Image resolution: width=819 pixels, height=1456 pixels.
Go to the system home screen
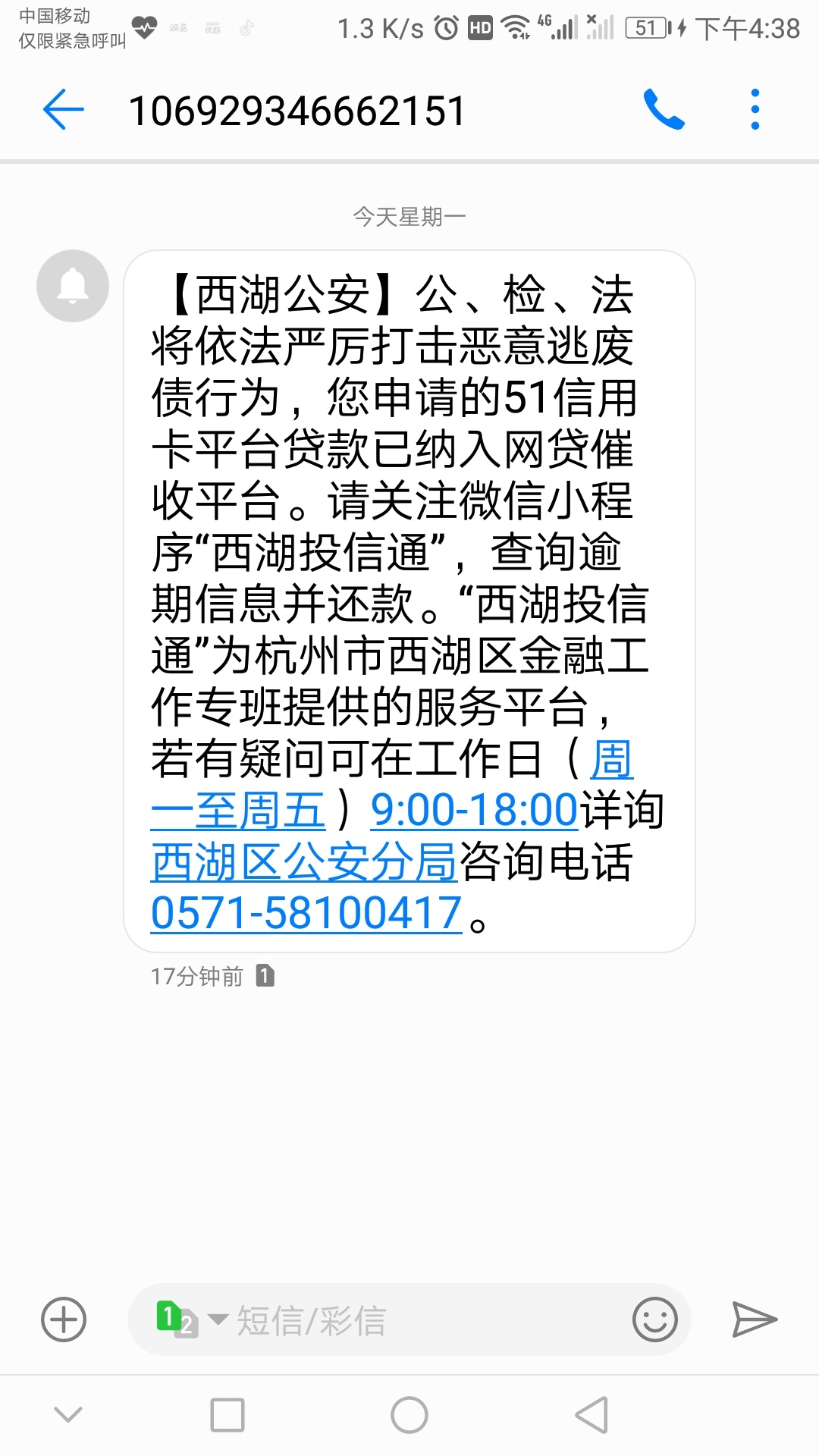(409, 1415)
